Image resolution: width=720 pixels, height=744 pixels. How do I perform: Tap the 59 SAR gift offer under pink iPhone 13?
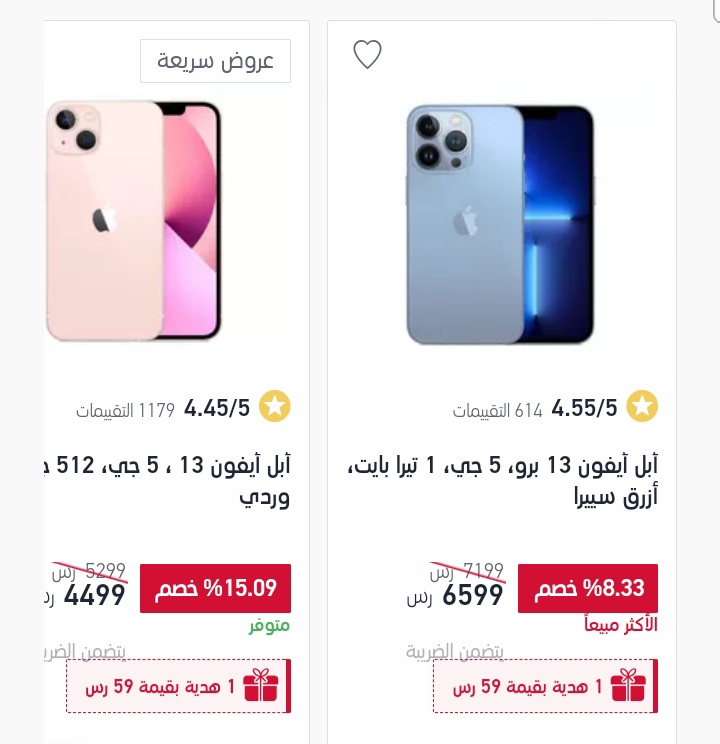point(178,686)
